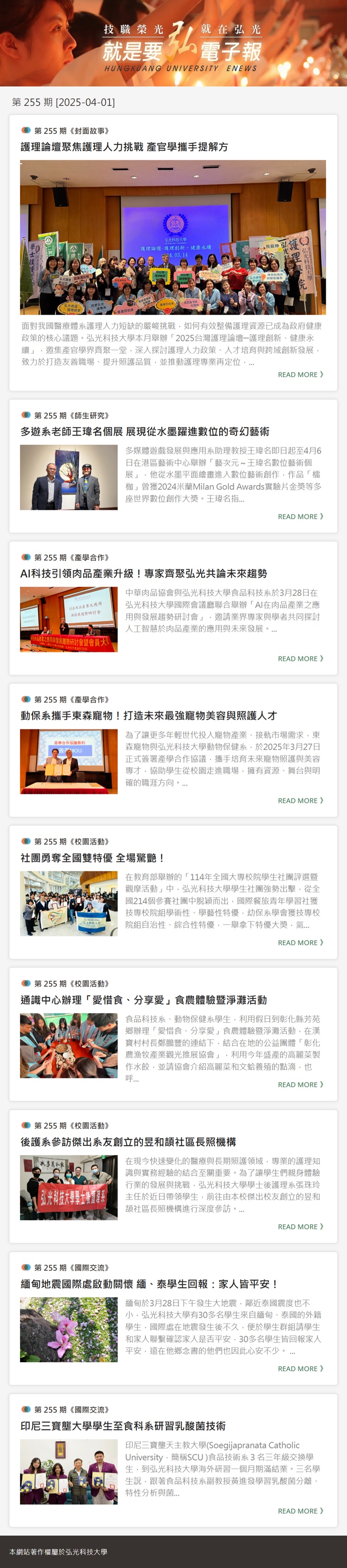Open the Soegijapranata students photo thumbnail
This screenshot has width=347, height=1568.
coord(69,1471)
